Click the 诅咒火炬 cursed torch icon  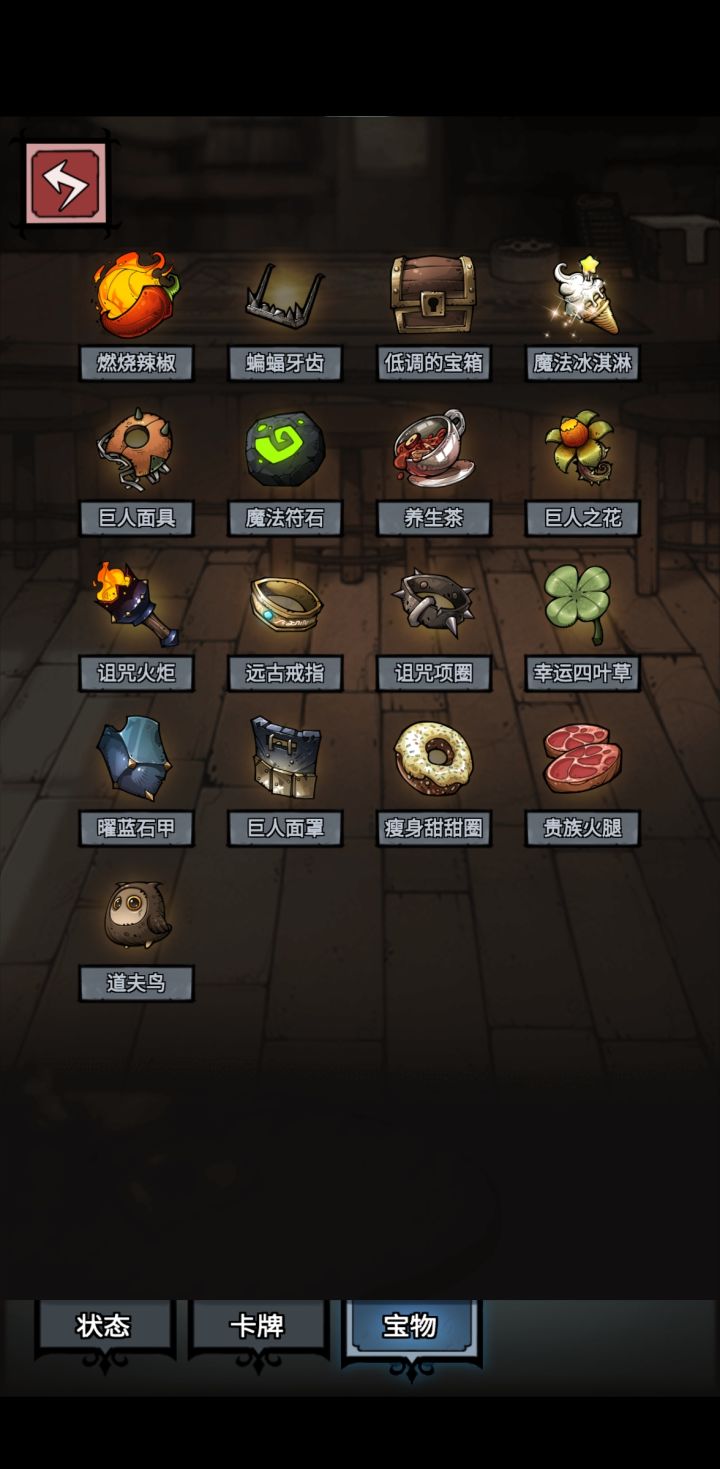(137, 605)
